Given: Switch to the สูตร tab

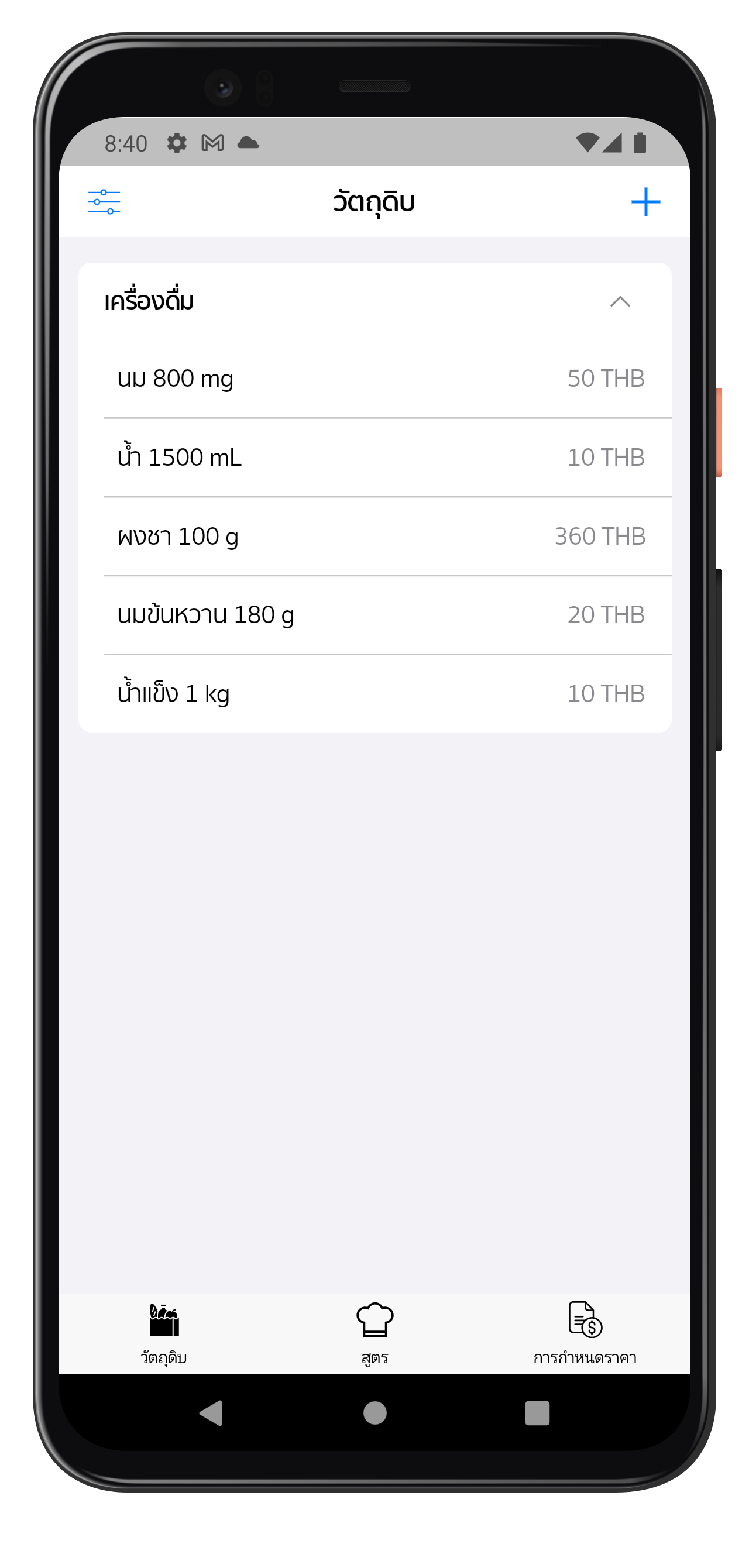Looking at the screenshot, I should (374, 1333).
